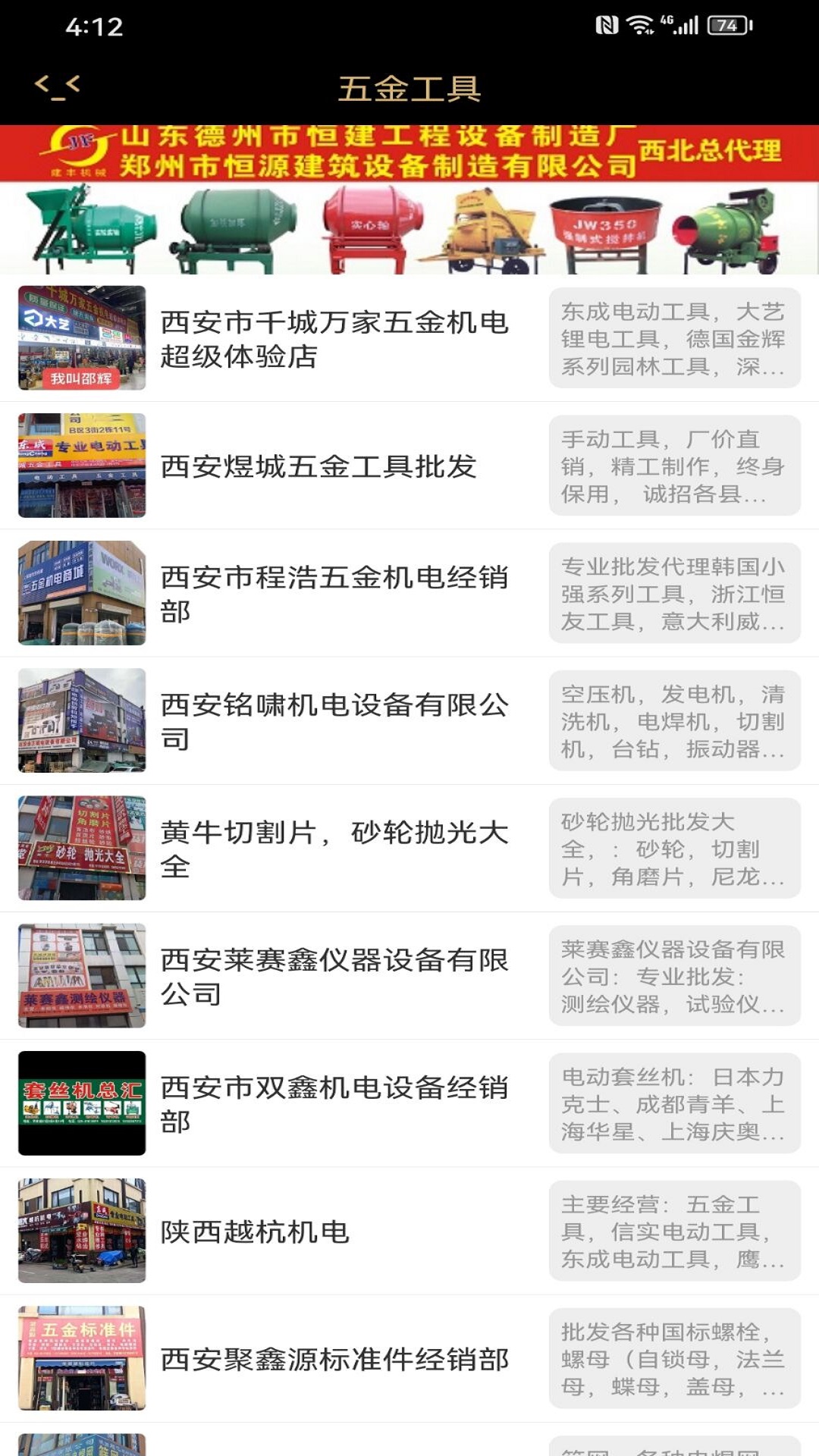Tap the 五金标准件 storefront photo

(x=80, y=1356)
